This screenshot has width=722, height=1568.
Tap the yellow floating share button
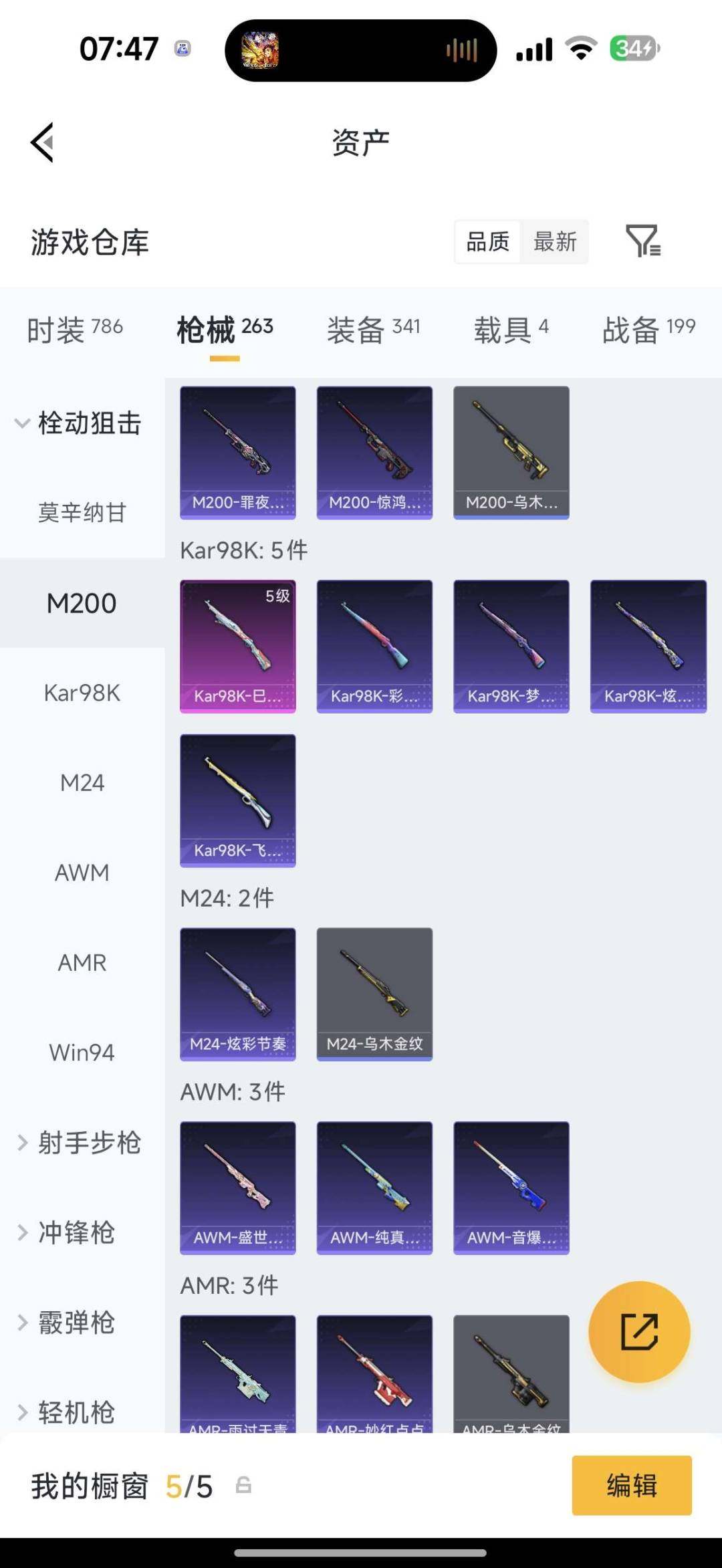click(639, 1331)
